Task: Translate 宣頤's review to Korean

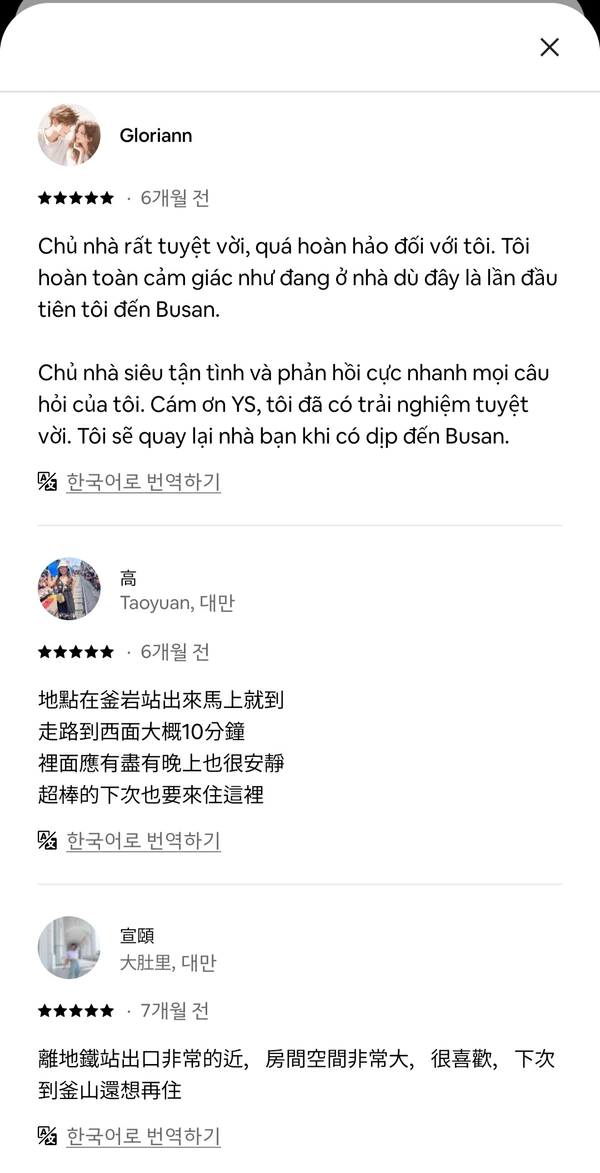Action: coord(143,1136)
